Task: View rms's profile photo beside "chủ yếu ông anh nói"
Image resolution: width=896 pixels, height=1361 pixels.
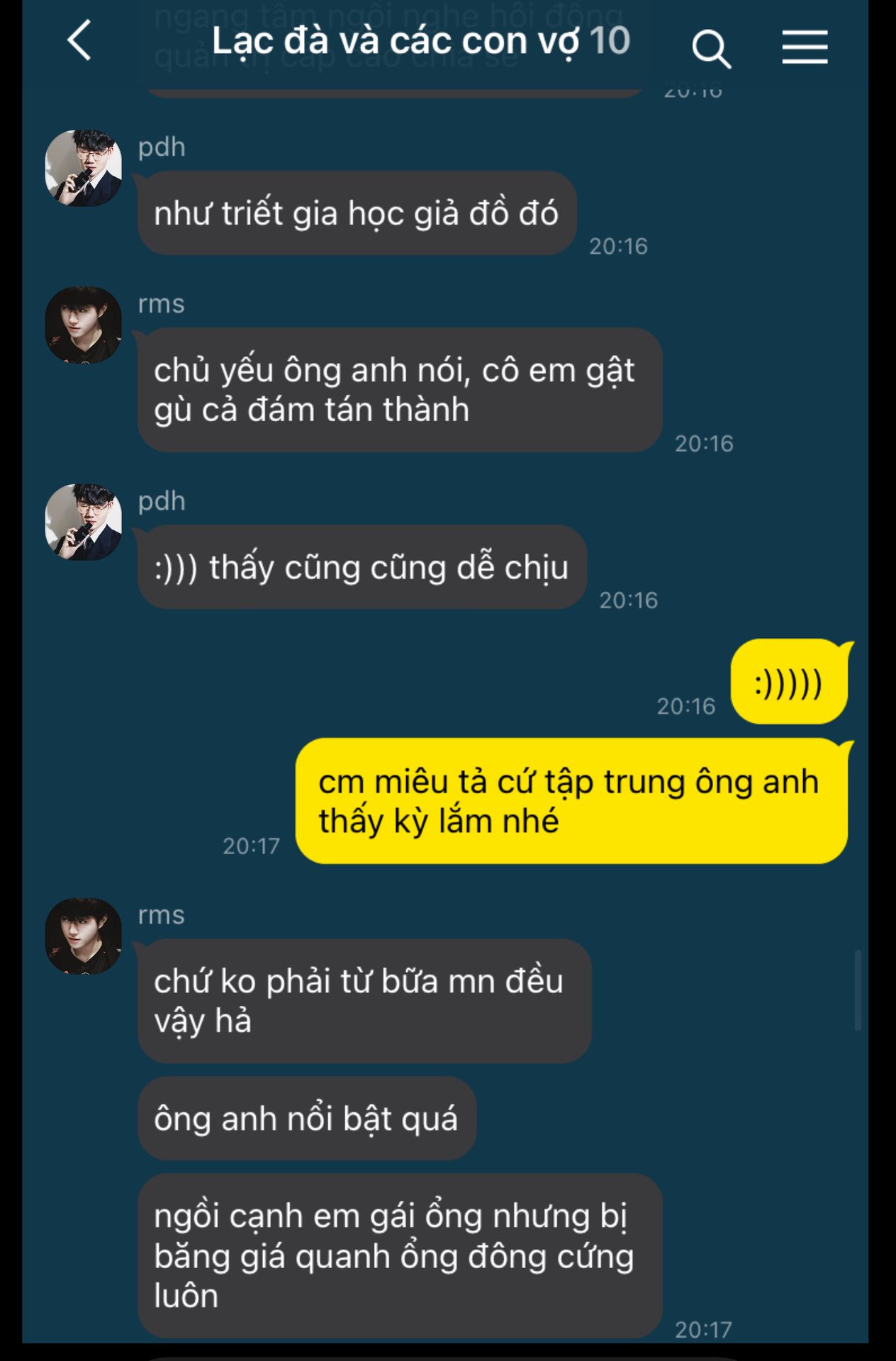Action: (x=84, y=325)
